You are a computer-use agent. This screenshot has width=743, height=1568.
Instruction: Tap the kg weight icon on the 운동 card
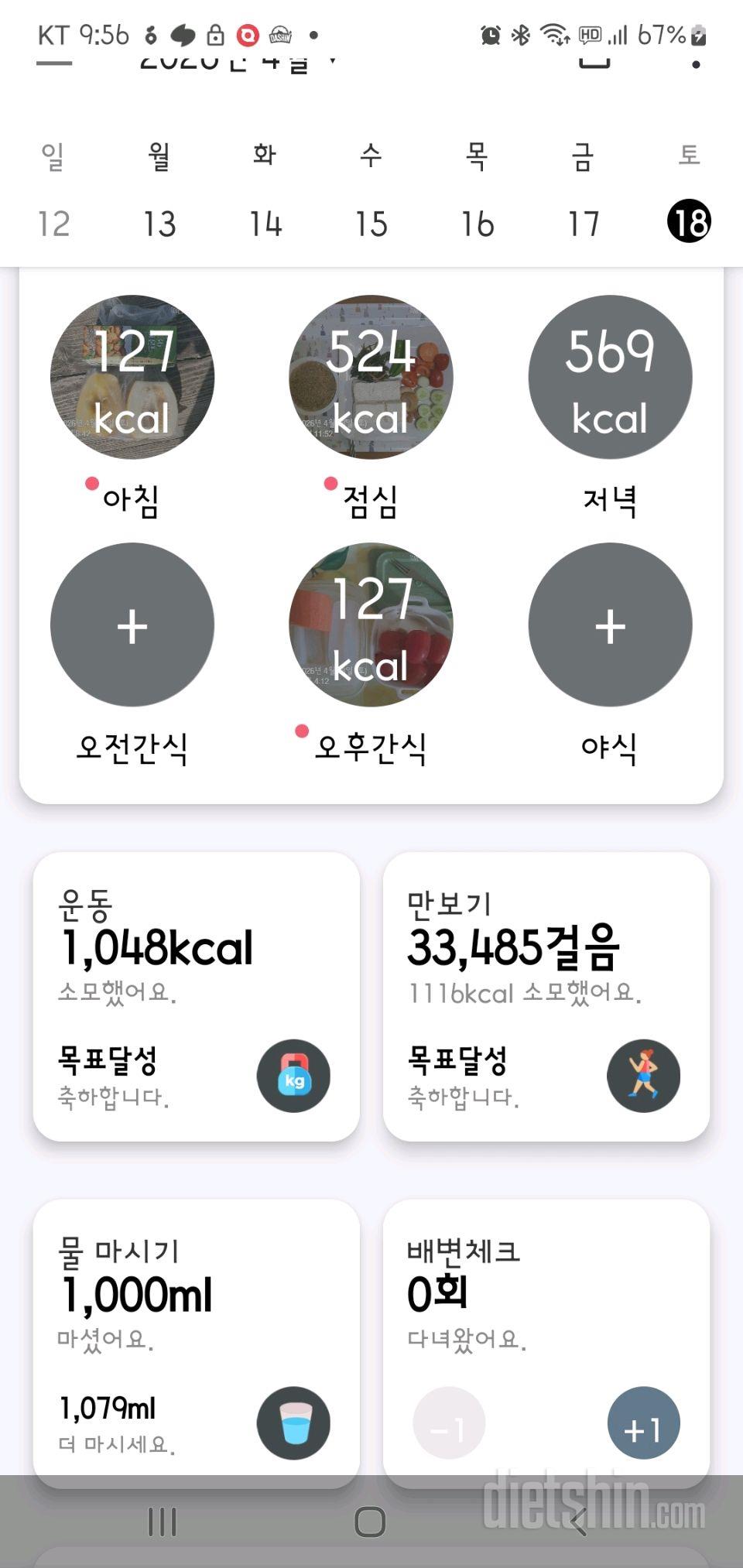pyautogui.click(x=293, y=1076)
